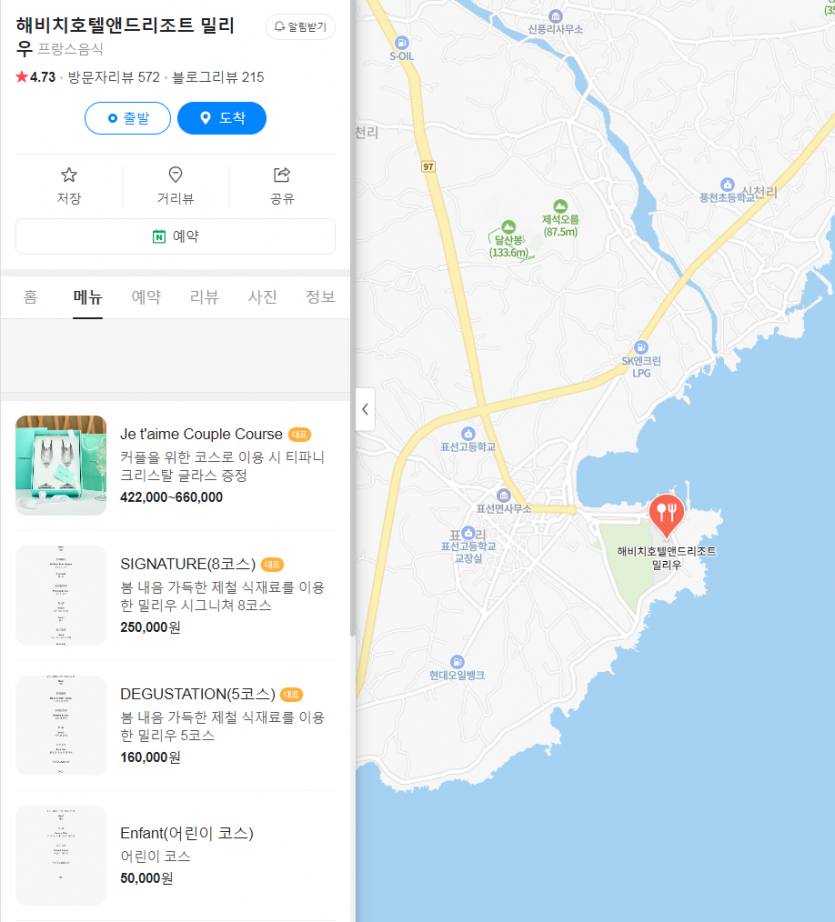Screen dimensions: 835x922
Task: Switch to the 예약 tab
Action: pyautogui.click(x=146, y=297)
